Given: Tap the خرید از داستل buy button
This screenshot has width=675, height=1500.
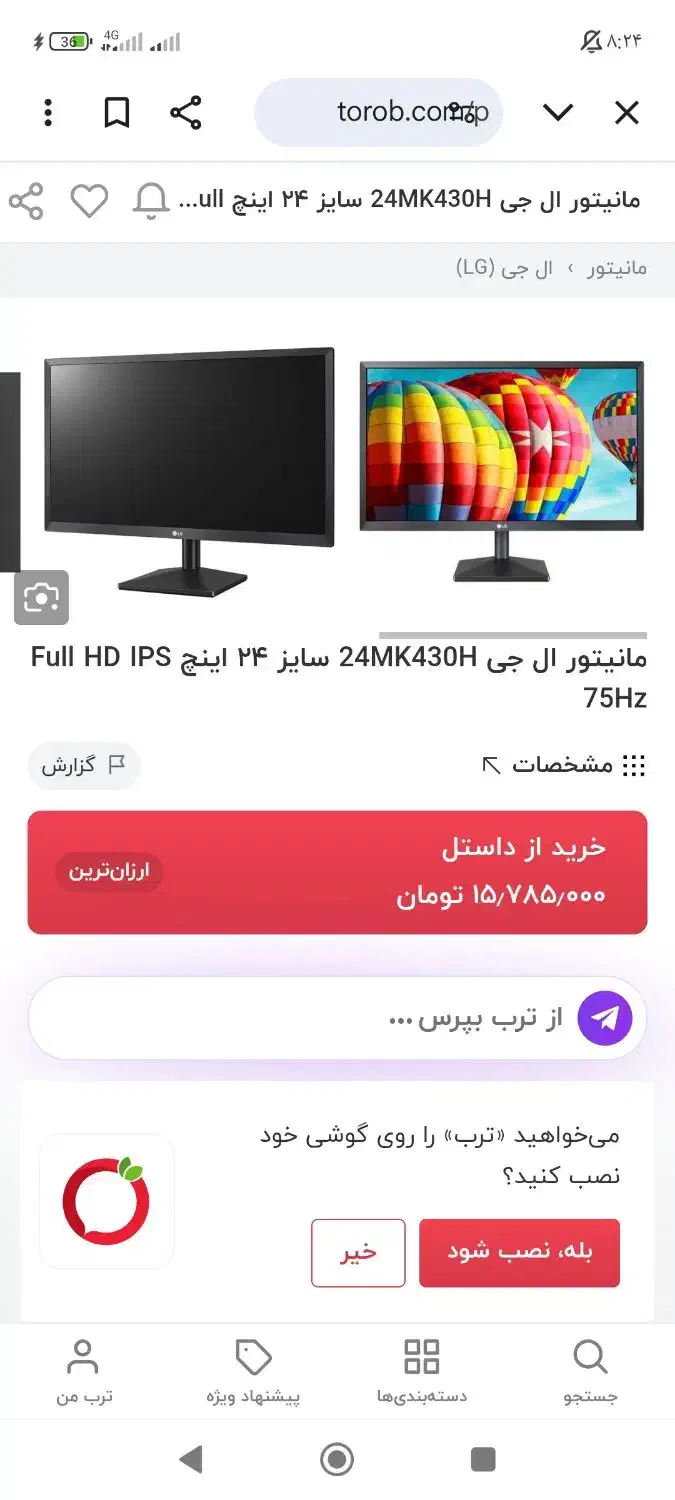Looking at the screenshot, I should (x=337, y=872).
